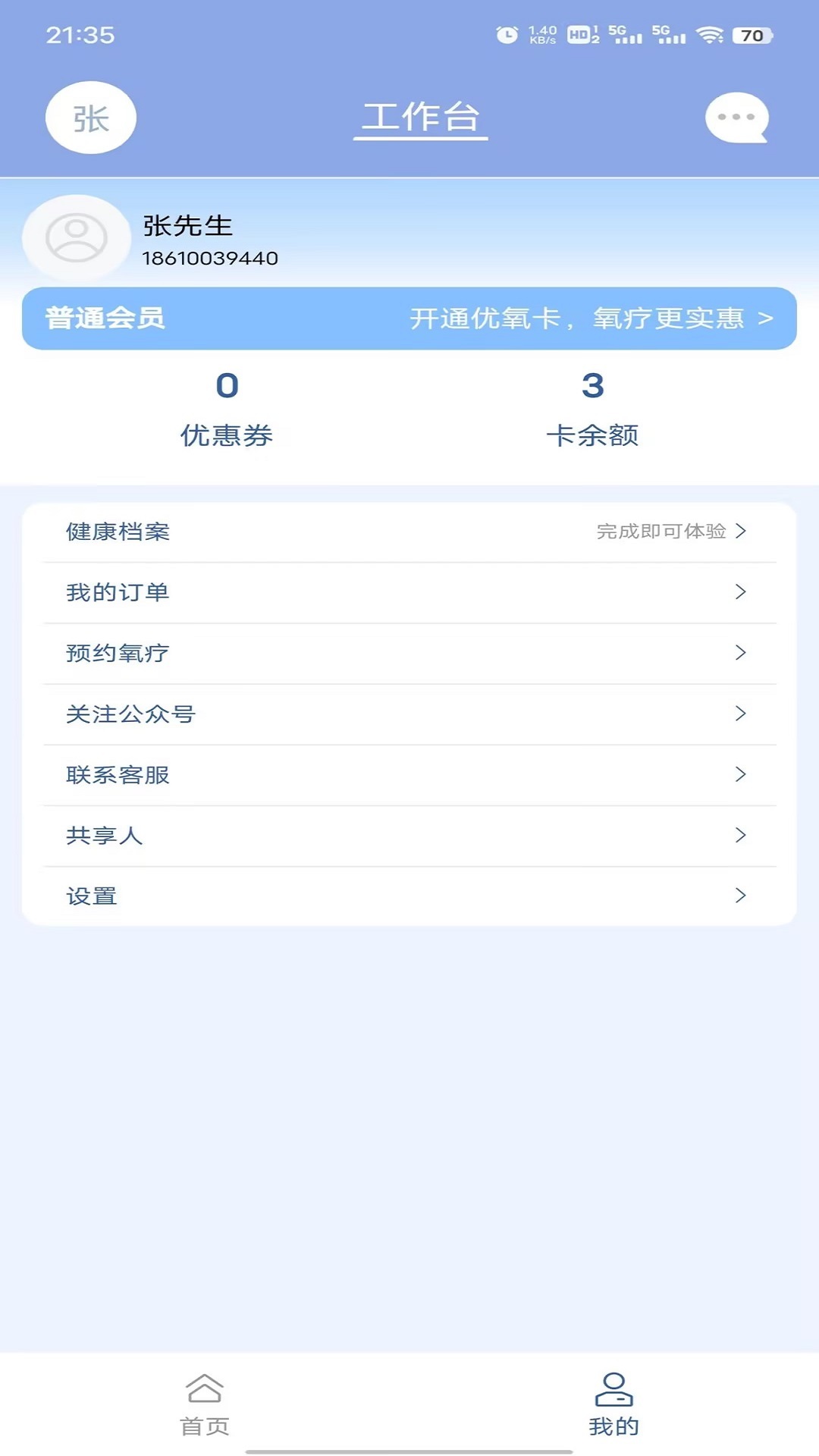819x1456 pixels.
Task: Expand the 我的订单 row chevron
Action: (740, 593)
